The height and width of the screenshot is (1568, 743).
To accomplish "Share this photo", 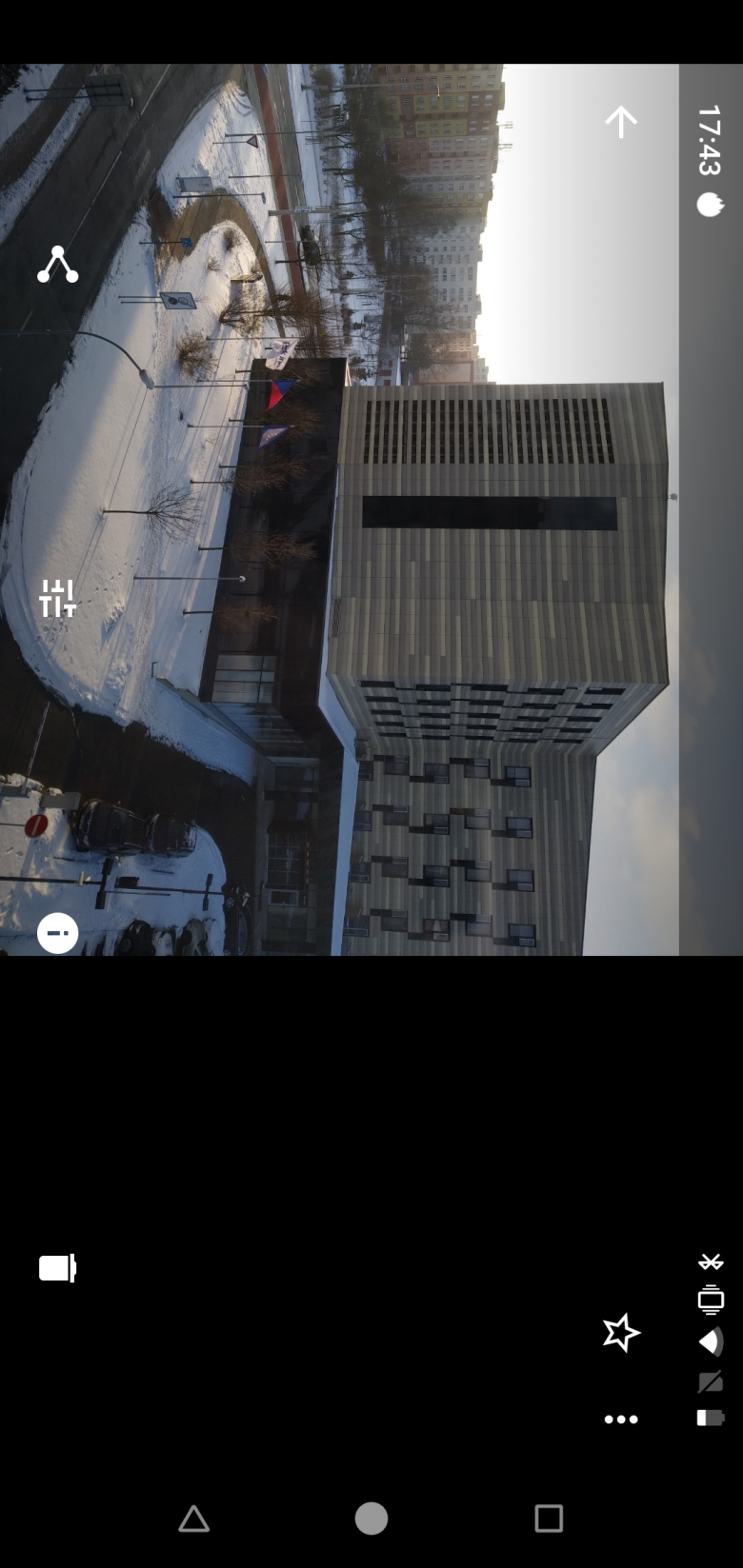I will (x=58, y=265).
